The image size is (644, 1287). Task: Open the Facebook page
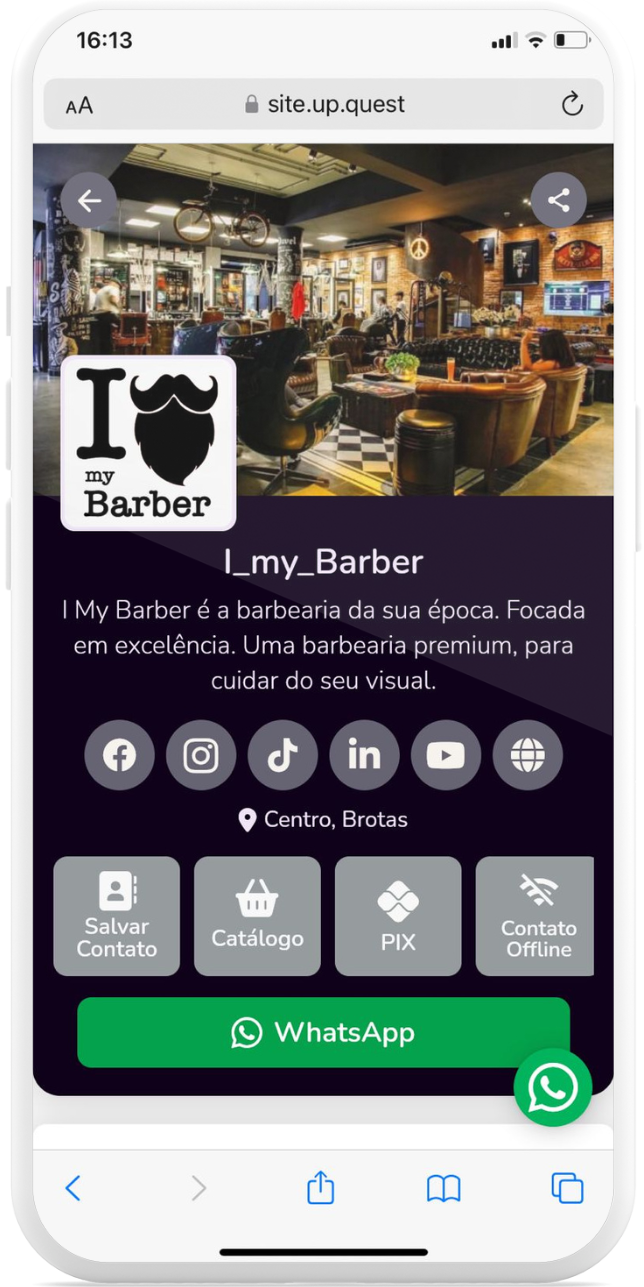point(119,756)
